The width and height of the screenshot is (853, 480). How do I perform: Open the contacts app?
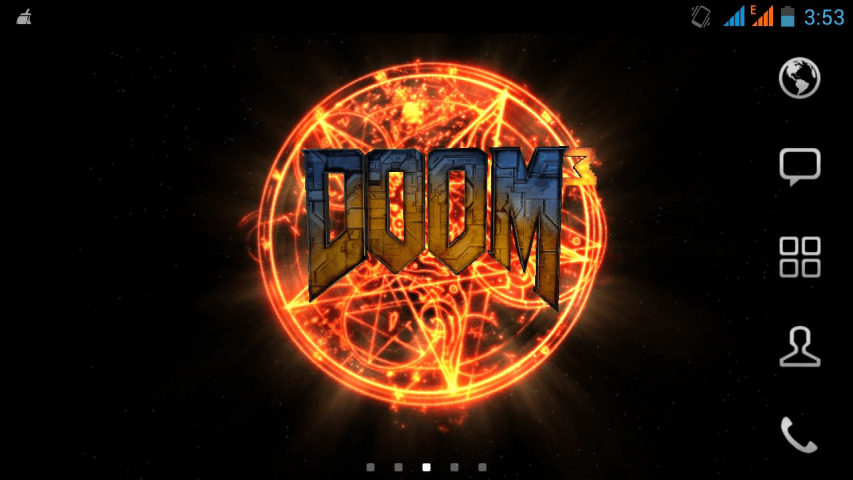799,346
